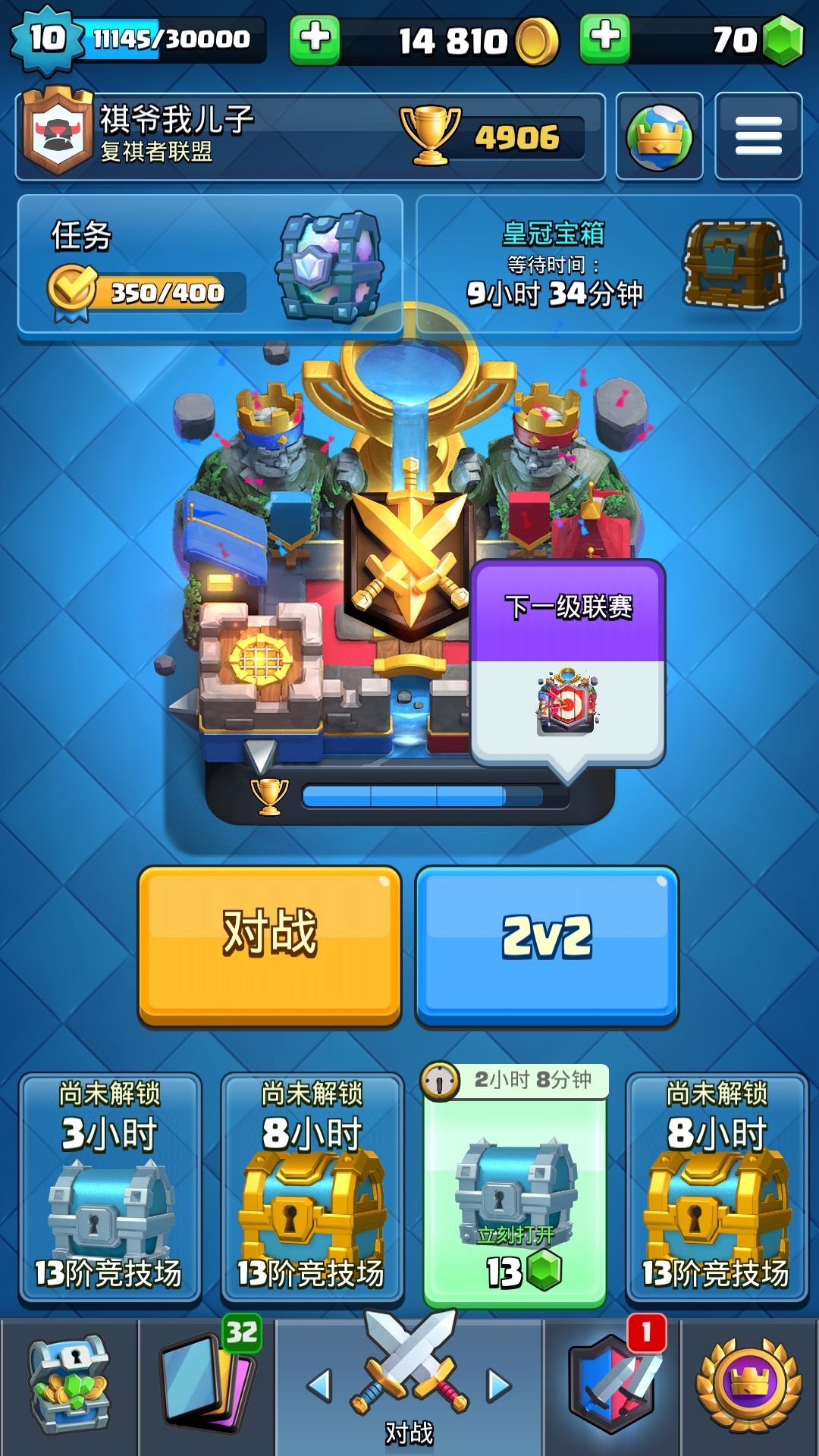Open the hamburger menu
This screenshot has height=1456, width=819.
pyautogui.click(x=758, y=136)
